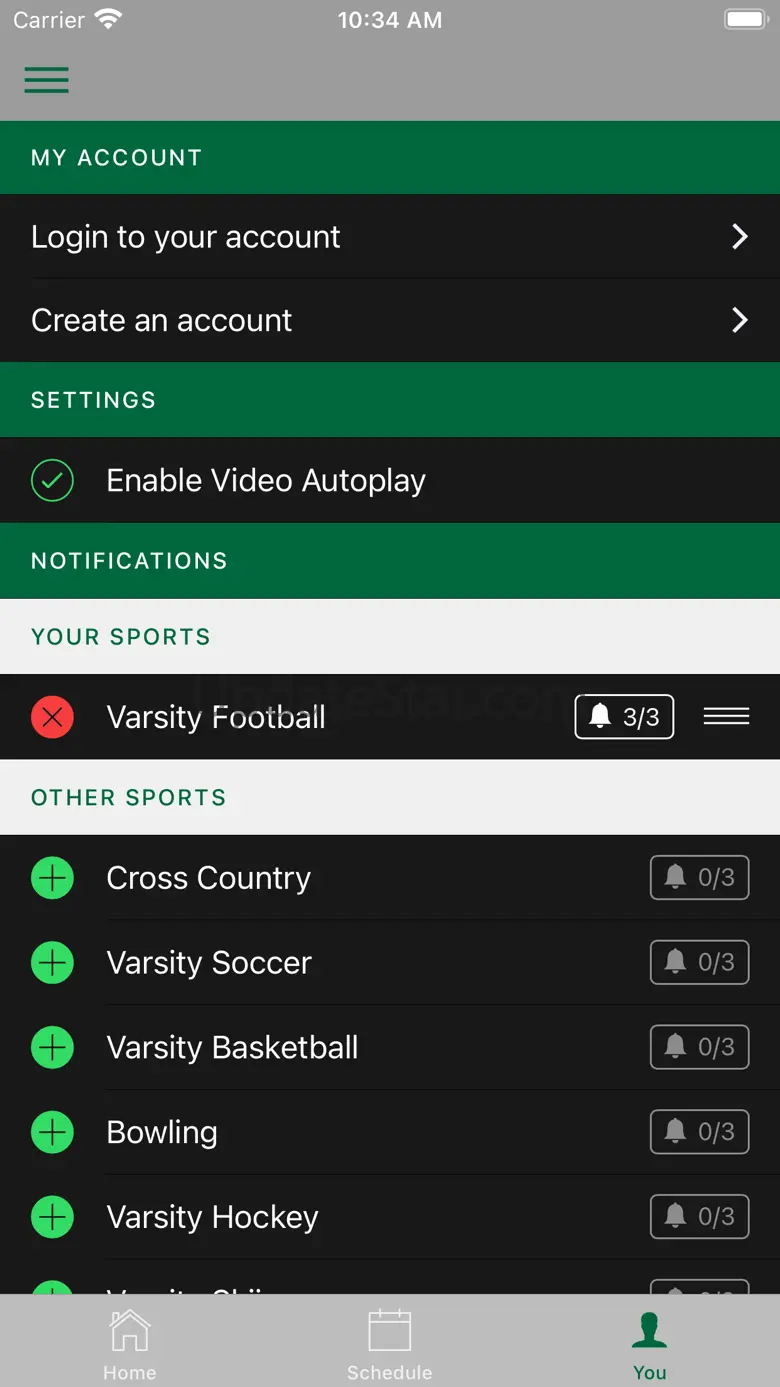This screenshot has height=1387, width=780.
Task: Add Varsity Hockey to your sports
Action: [52, 1217]
